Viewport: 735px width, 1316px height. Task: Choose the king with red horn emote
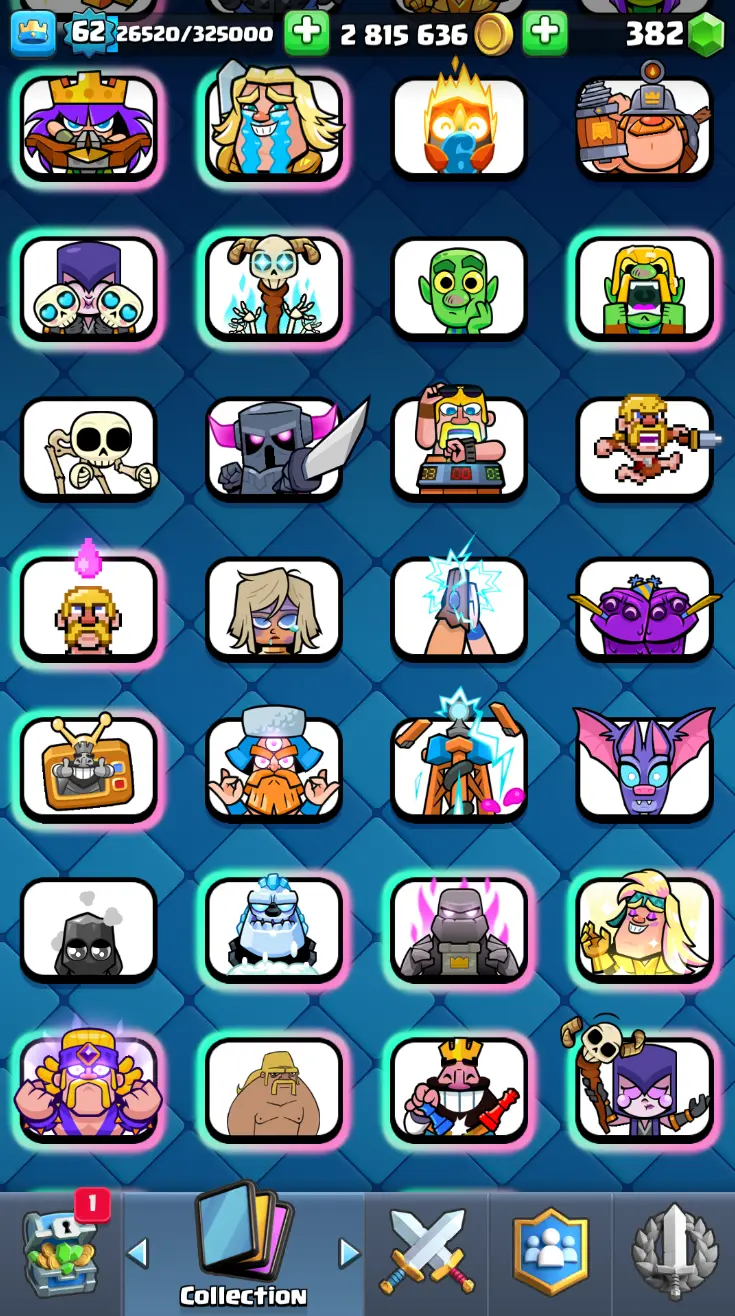pos(459,1089)
